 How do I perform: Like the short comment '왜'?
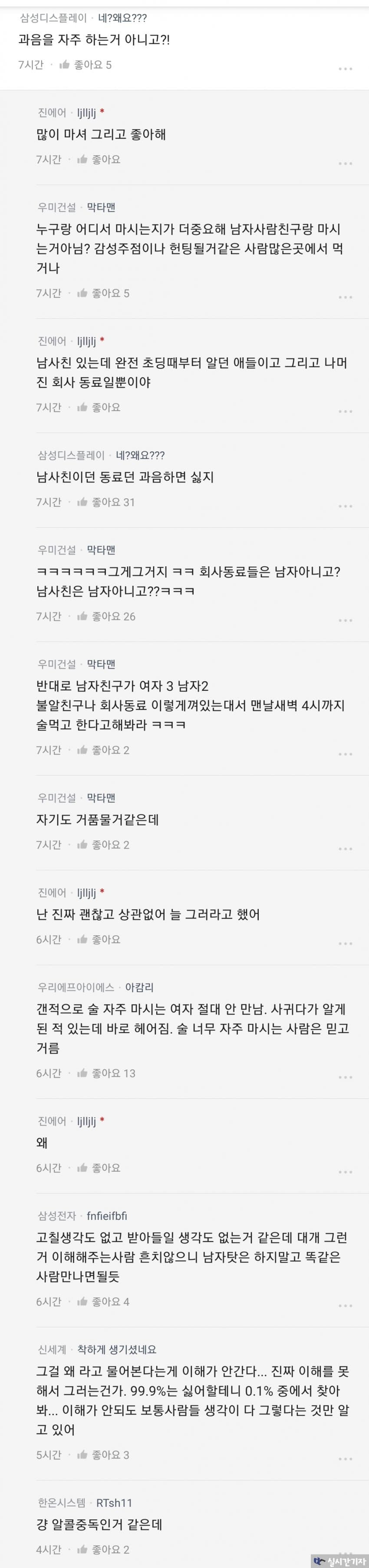coord(99,1168)
